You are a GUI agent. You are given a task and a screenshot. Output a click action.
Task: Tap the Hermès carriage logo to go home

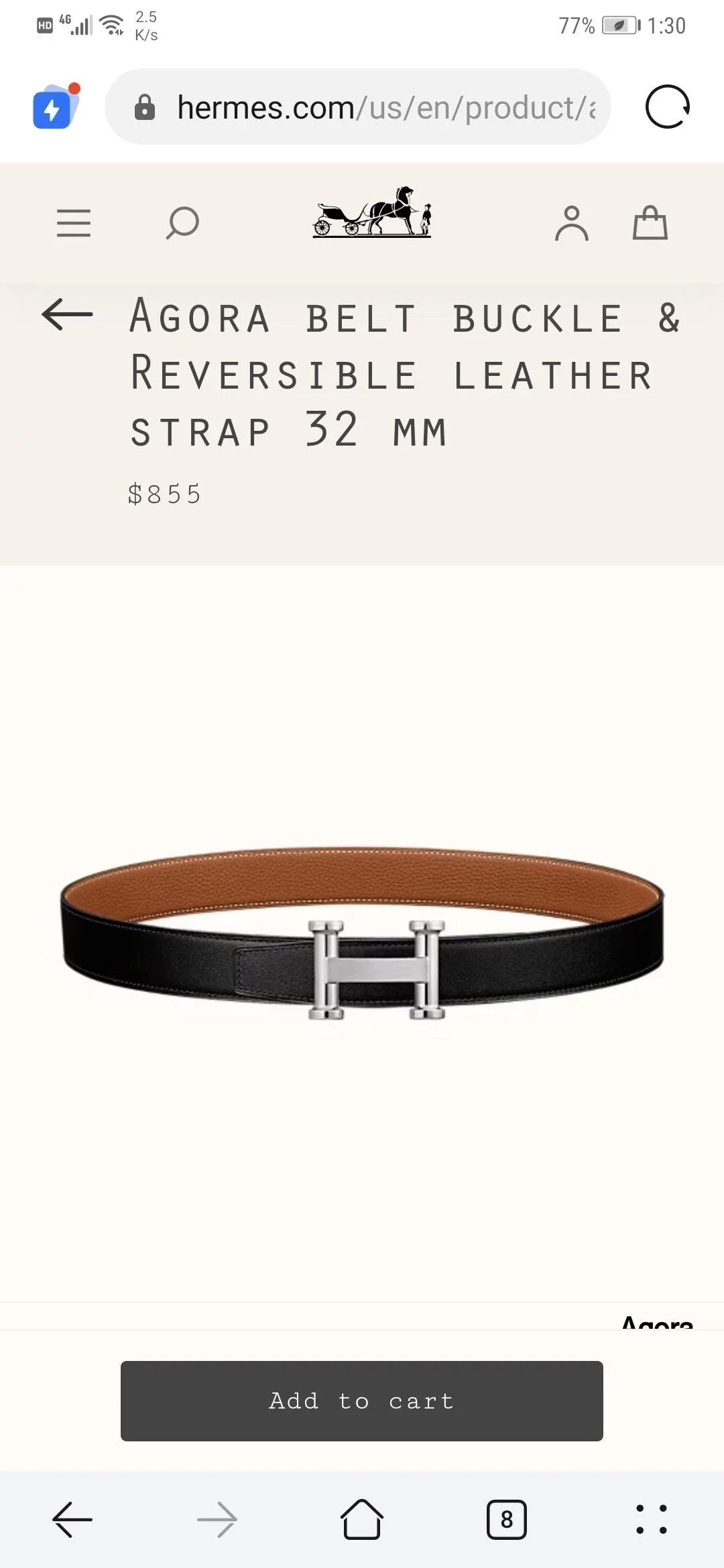click(x=372, y=213)
